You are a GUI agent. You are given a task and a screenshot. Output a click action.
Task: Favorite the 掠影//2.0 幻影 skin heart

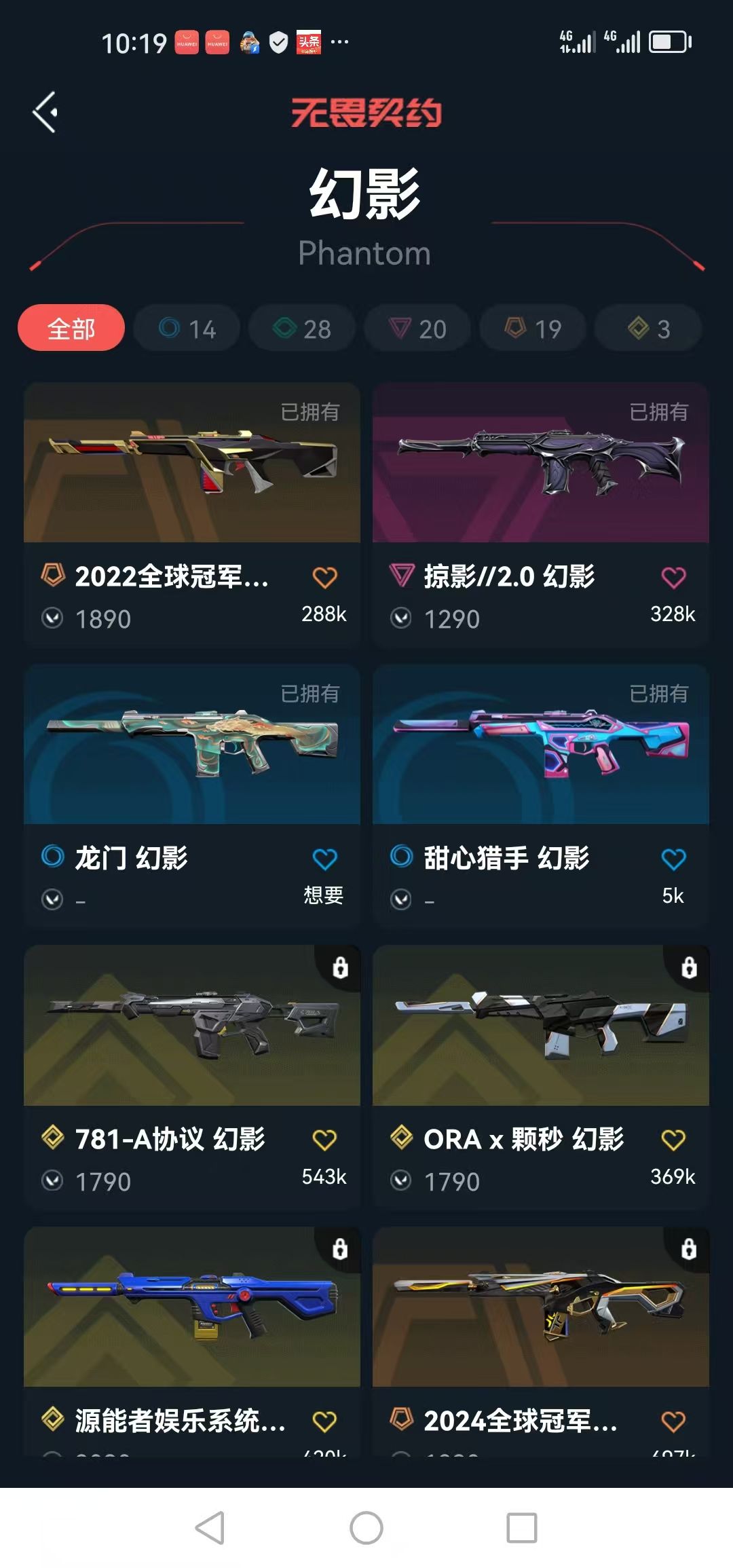(673, 574)
